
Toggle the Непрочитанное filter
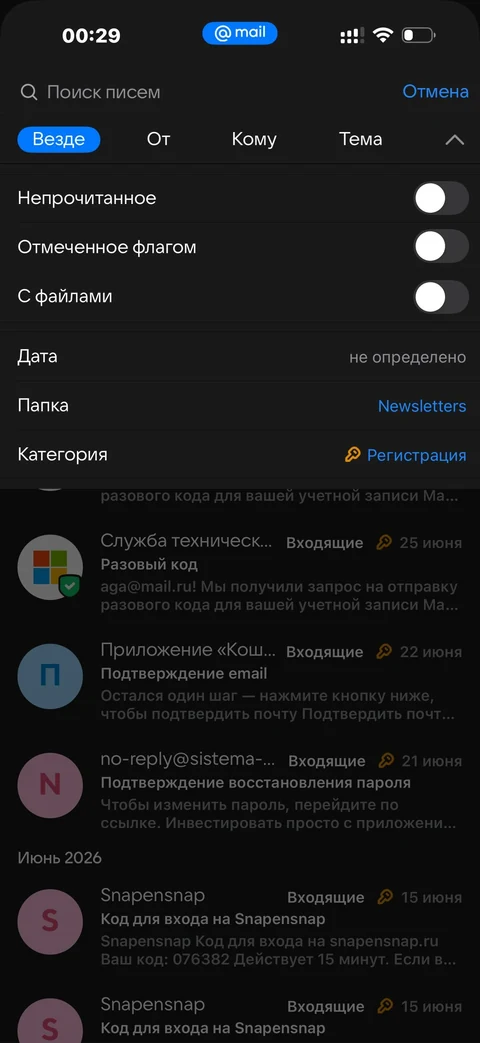click(441, 198)
